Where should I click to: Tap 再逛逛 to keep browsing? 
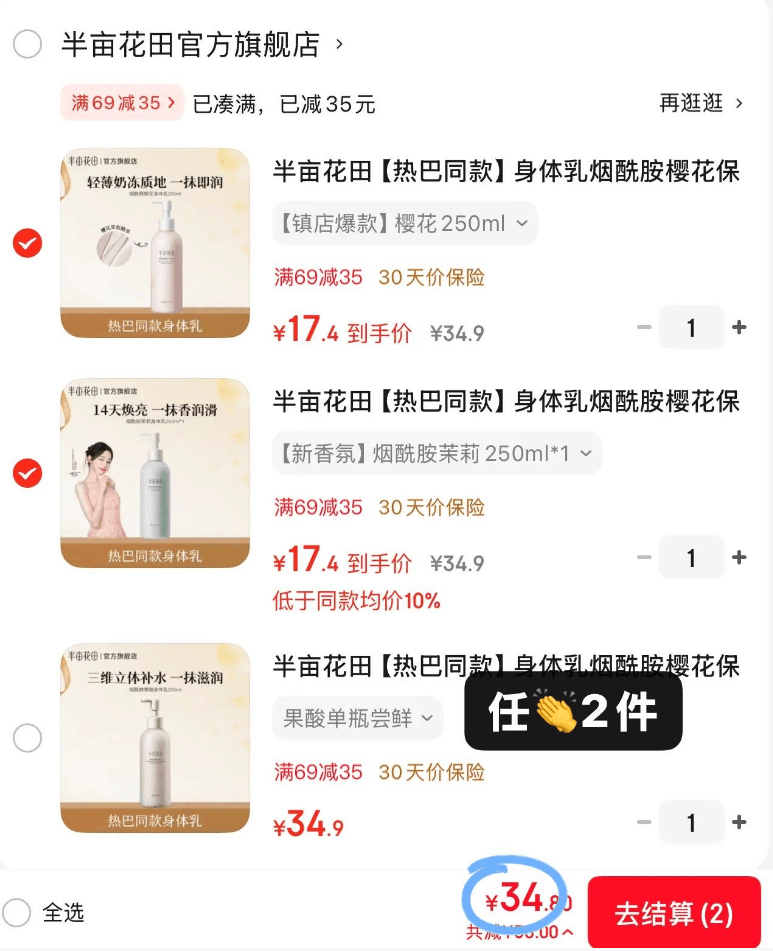tap(701, 103)
